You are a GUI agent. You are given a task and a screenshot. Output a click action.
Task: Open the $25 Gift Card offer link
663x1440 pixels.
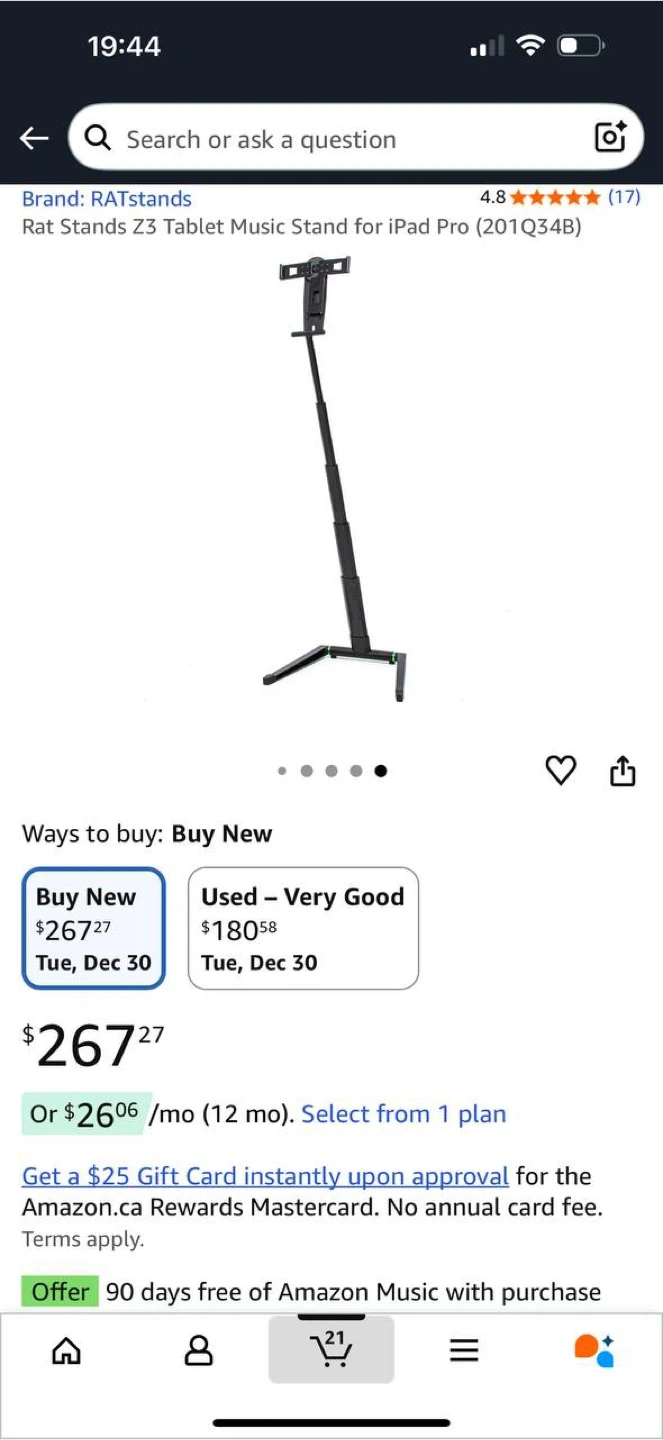[x=265, y=1176]
